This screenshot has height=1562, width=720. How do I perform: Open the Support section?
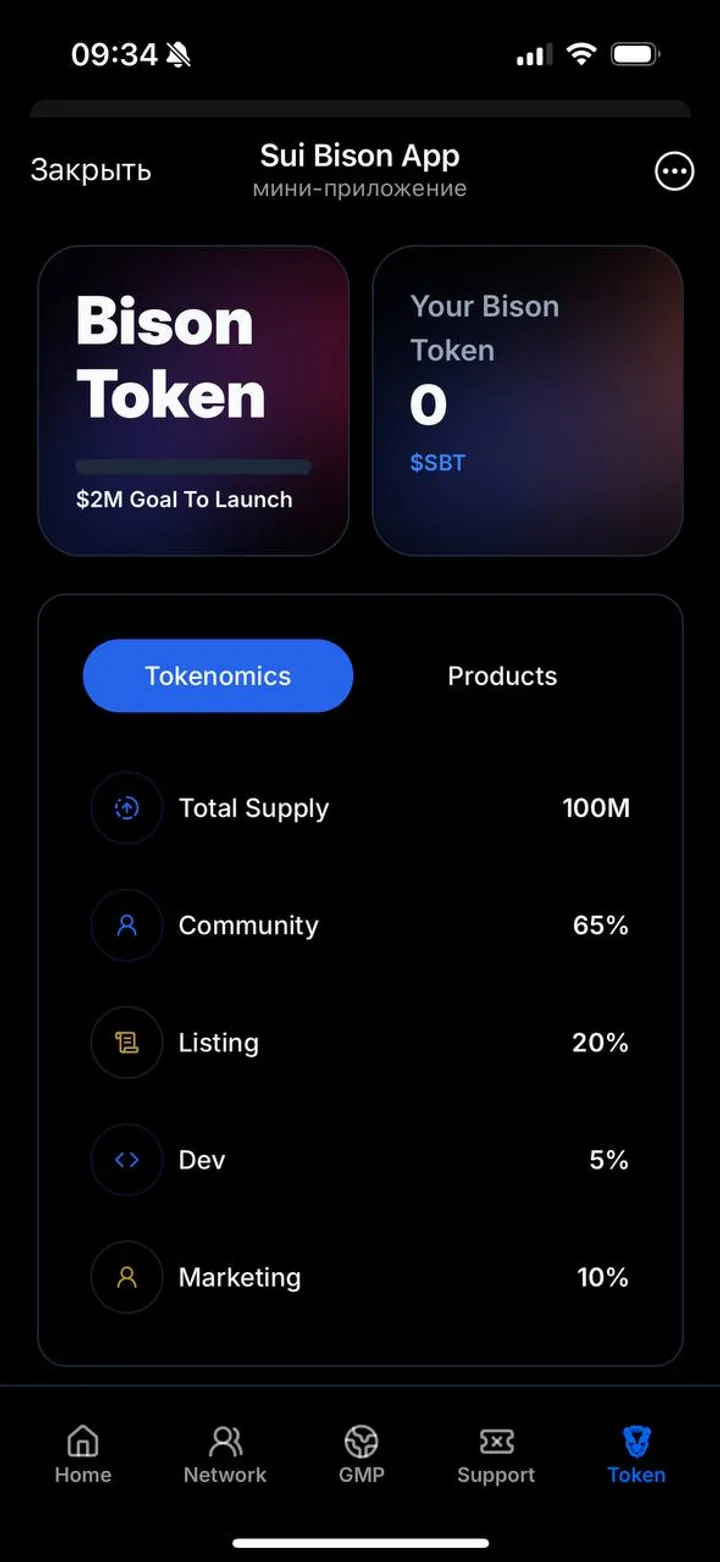pyautogui.click(x=496, y=1455)
